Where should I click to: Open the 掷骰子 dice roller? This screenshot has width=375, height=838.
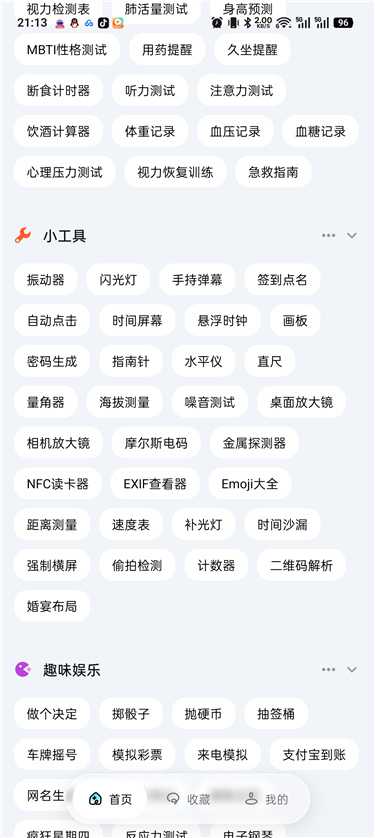pyautogui.click(x=131, y=713)
